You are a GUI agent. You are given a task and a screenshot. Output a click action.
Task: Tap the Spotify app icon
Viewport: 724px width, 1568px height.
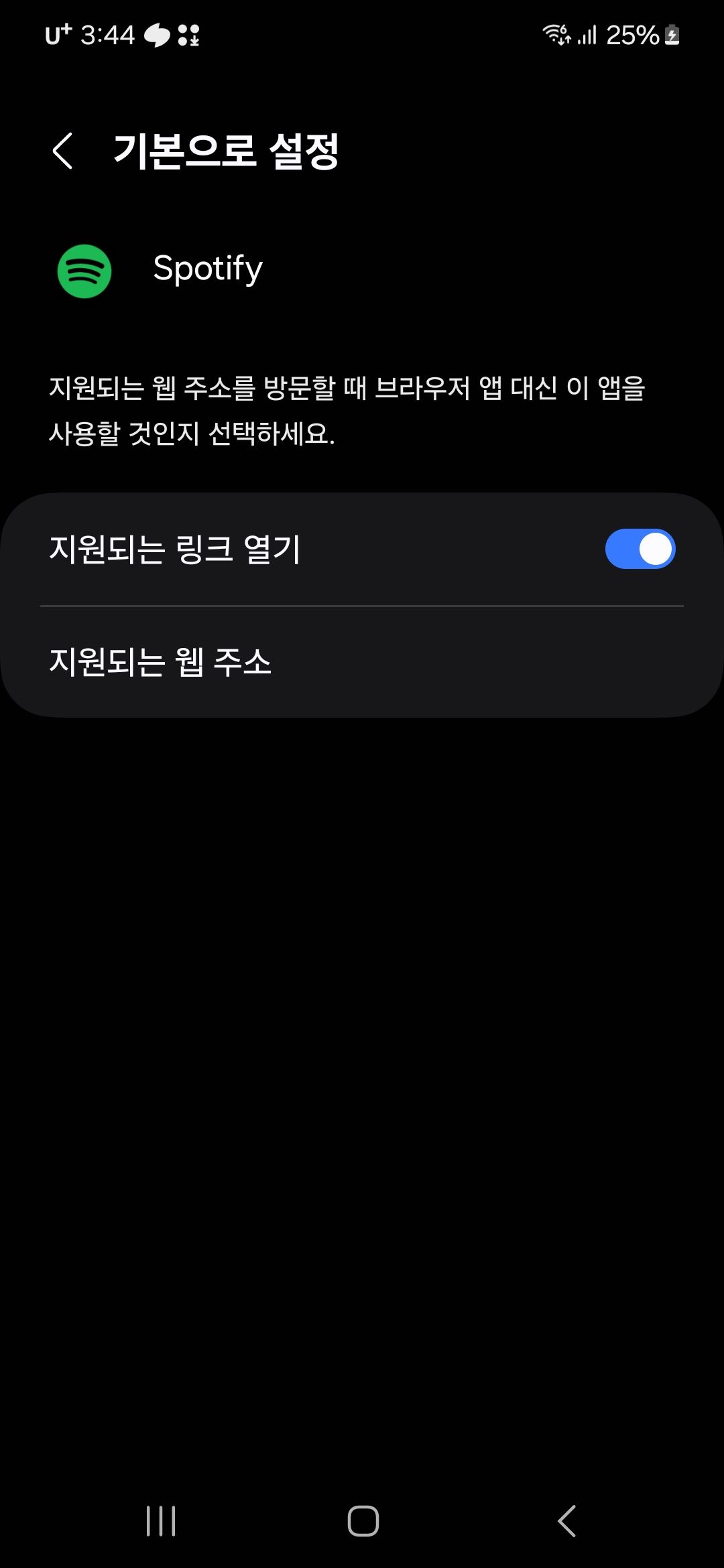pos(84,271)
